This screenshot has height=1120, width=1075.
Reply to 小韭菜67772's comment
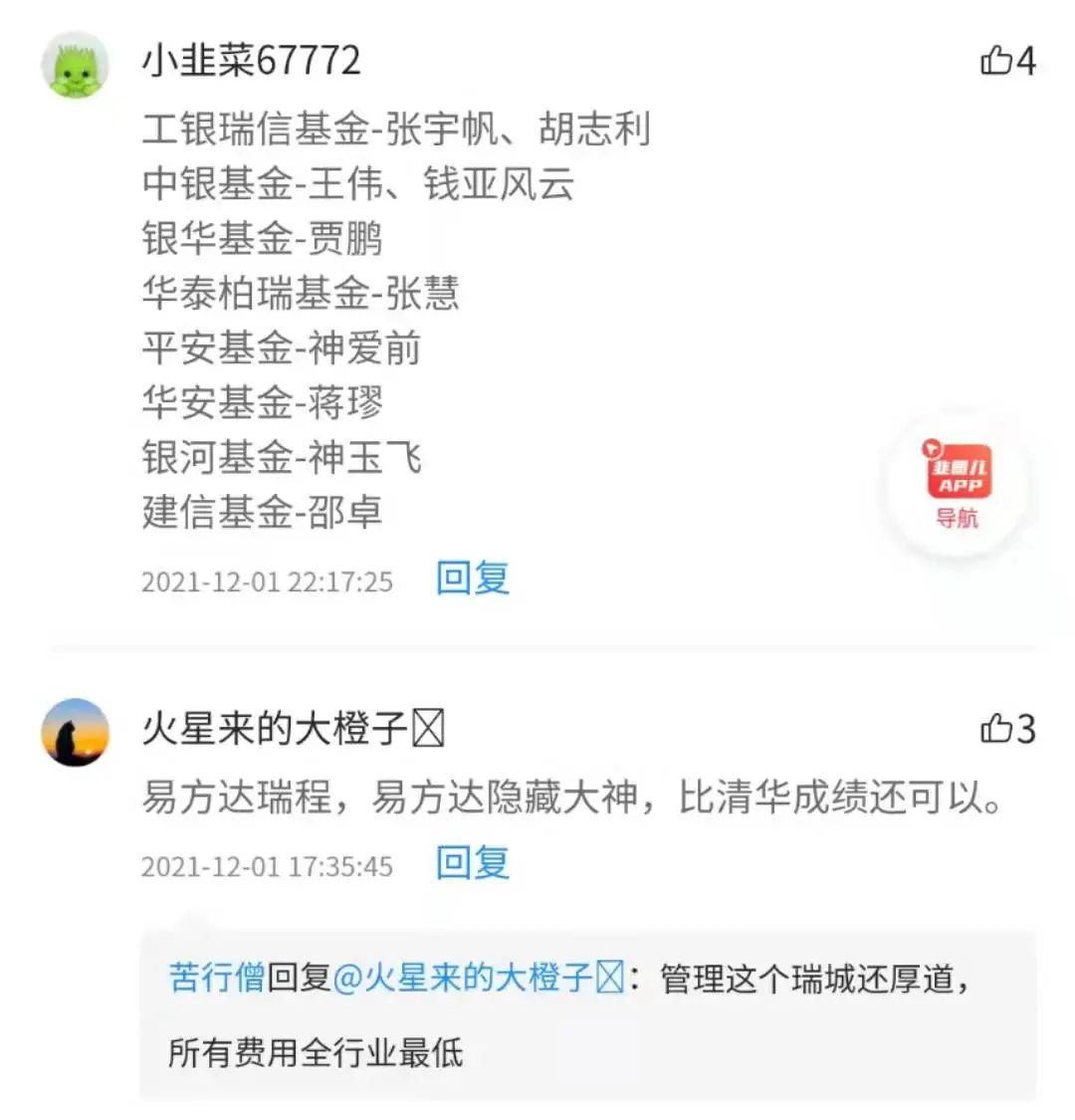coord(473,578)
